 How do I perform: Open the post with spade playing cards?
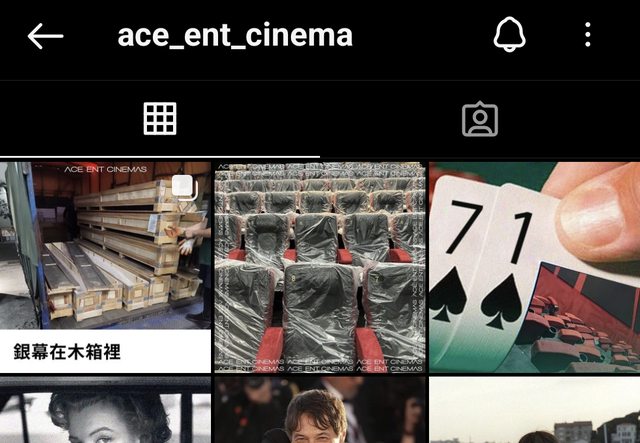tap(535, 266)
